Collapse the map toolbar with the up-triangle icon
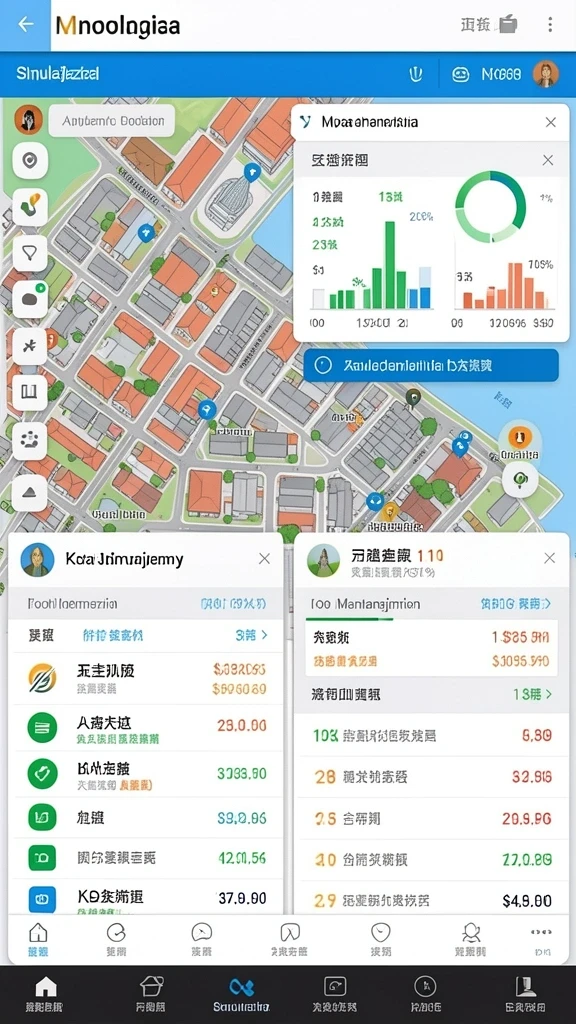This screenshot has height=1024, width=576. click(30, 492)
